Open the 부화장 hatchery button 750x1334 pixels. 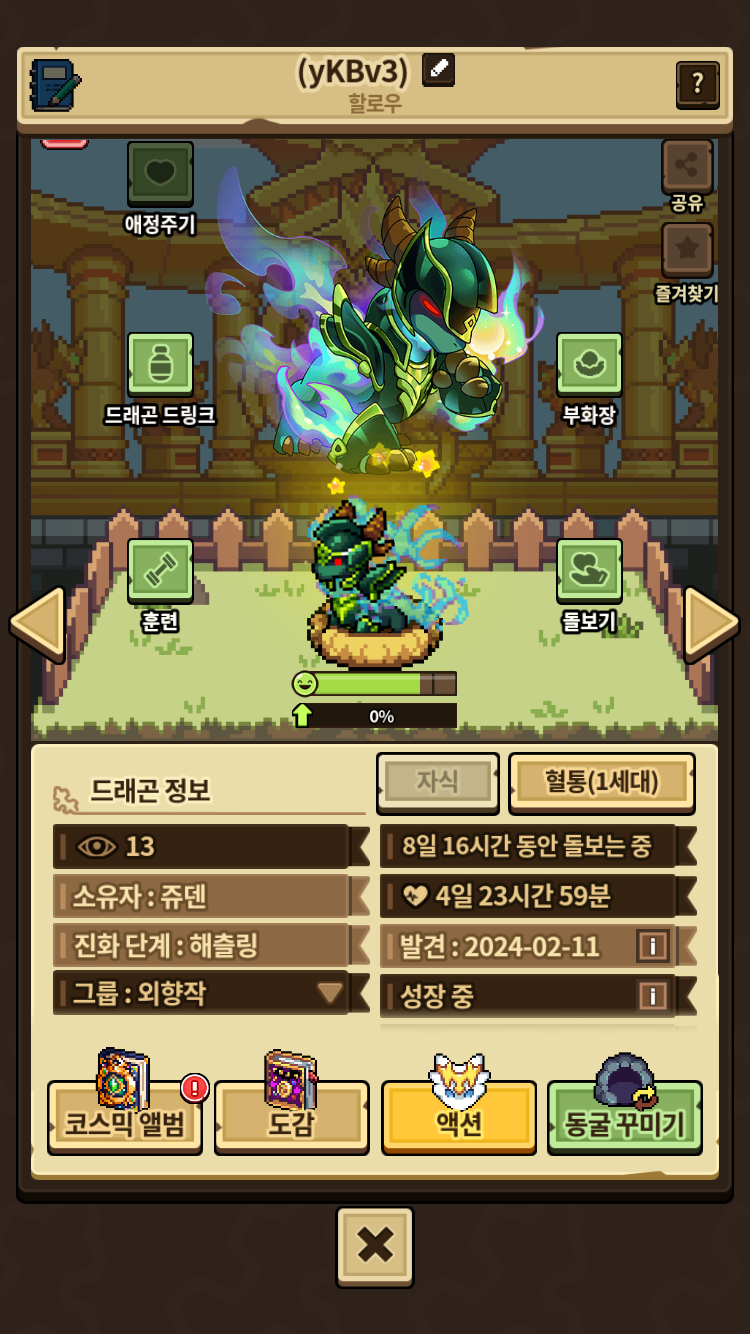(589, 366)
